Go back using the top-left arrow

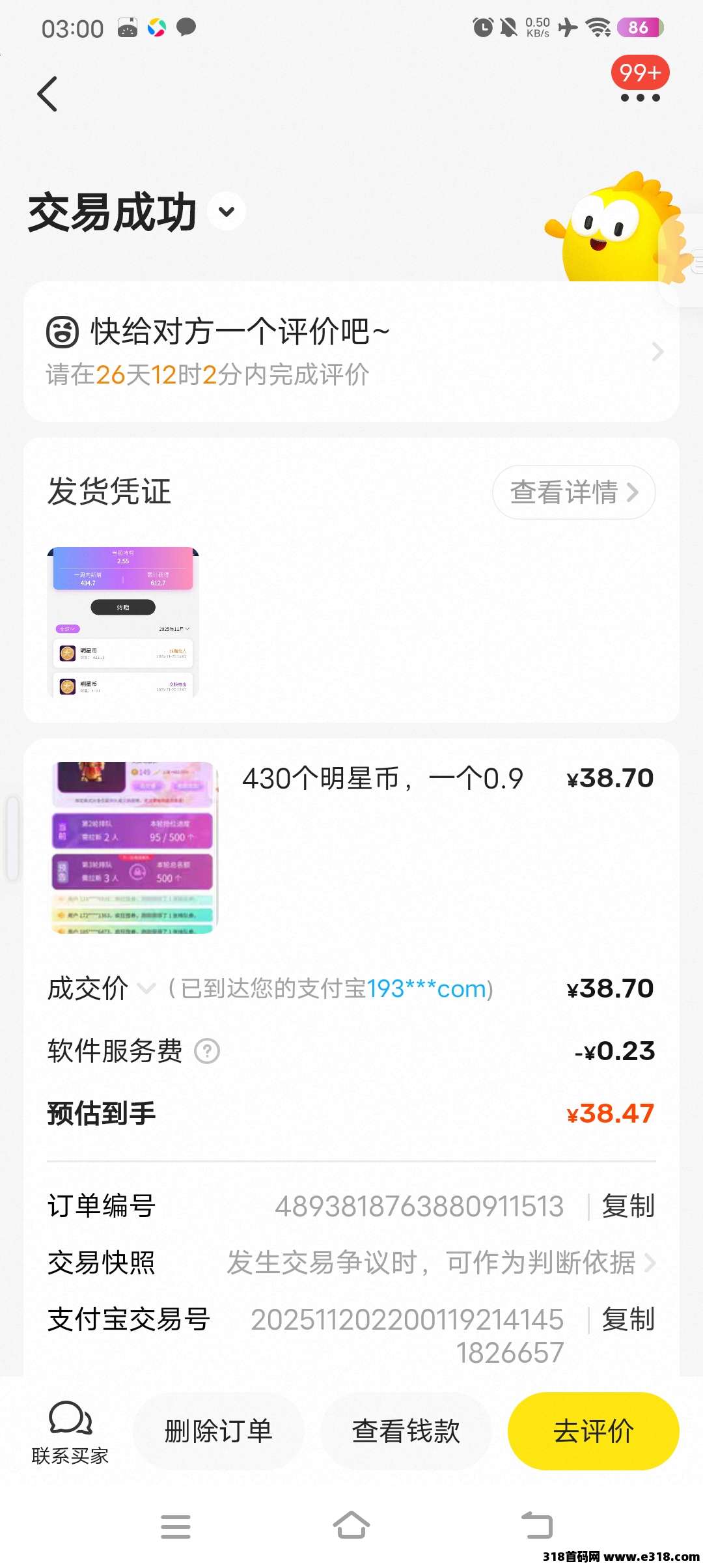pos(48,94)
